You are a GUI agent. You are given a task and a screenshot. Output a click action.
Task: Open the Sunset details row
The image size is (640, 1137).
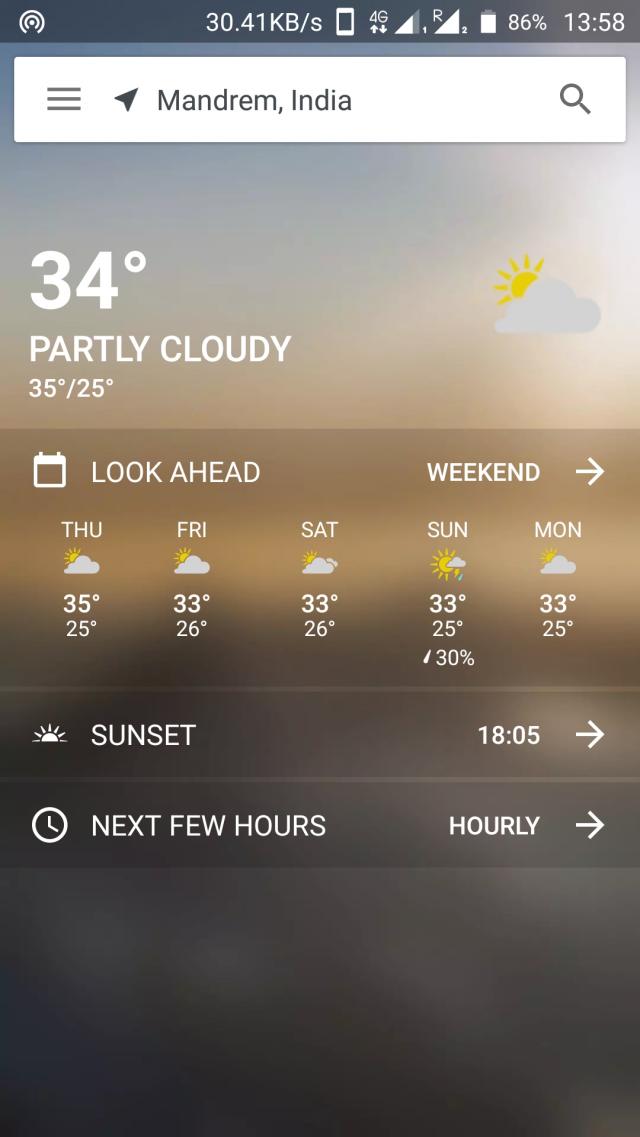(320, 735)
